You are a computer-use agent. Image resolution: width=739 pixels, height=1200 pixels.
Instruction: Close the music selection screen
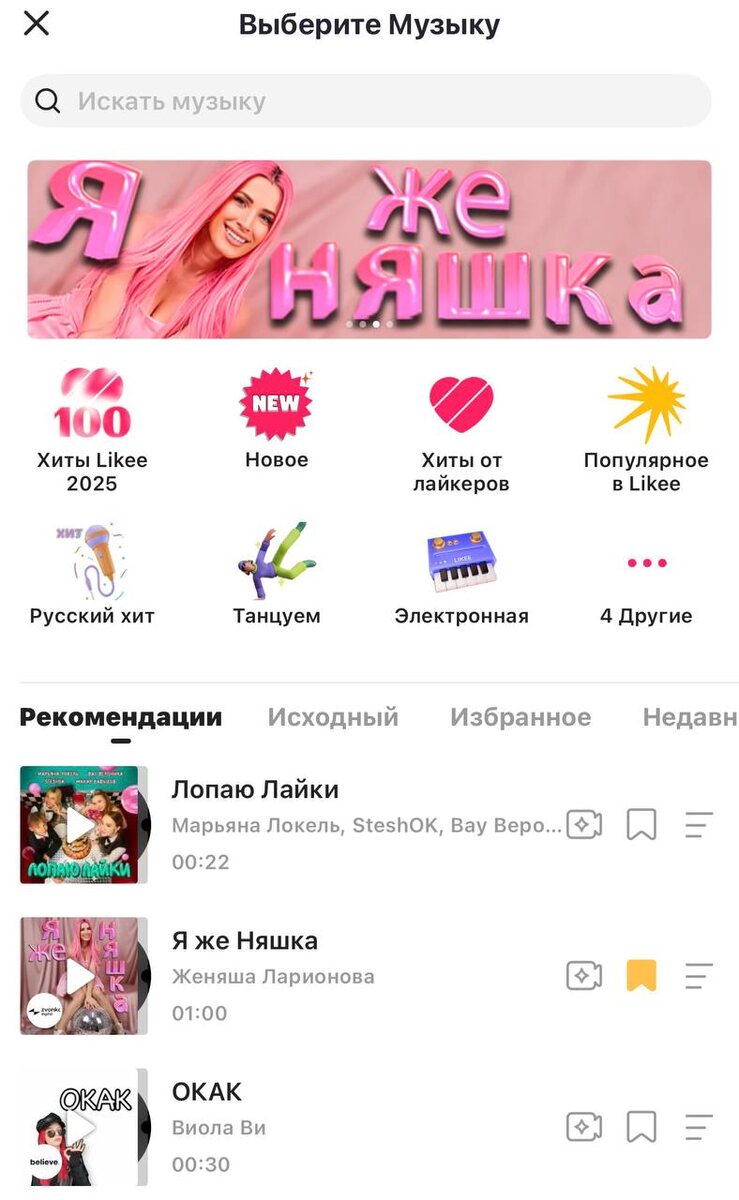36,24
